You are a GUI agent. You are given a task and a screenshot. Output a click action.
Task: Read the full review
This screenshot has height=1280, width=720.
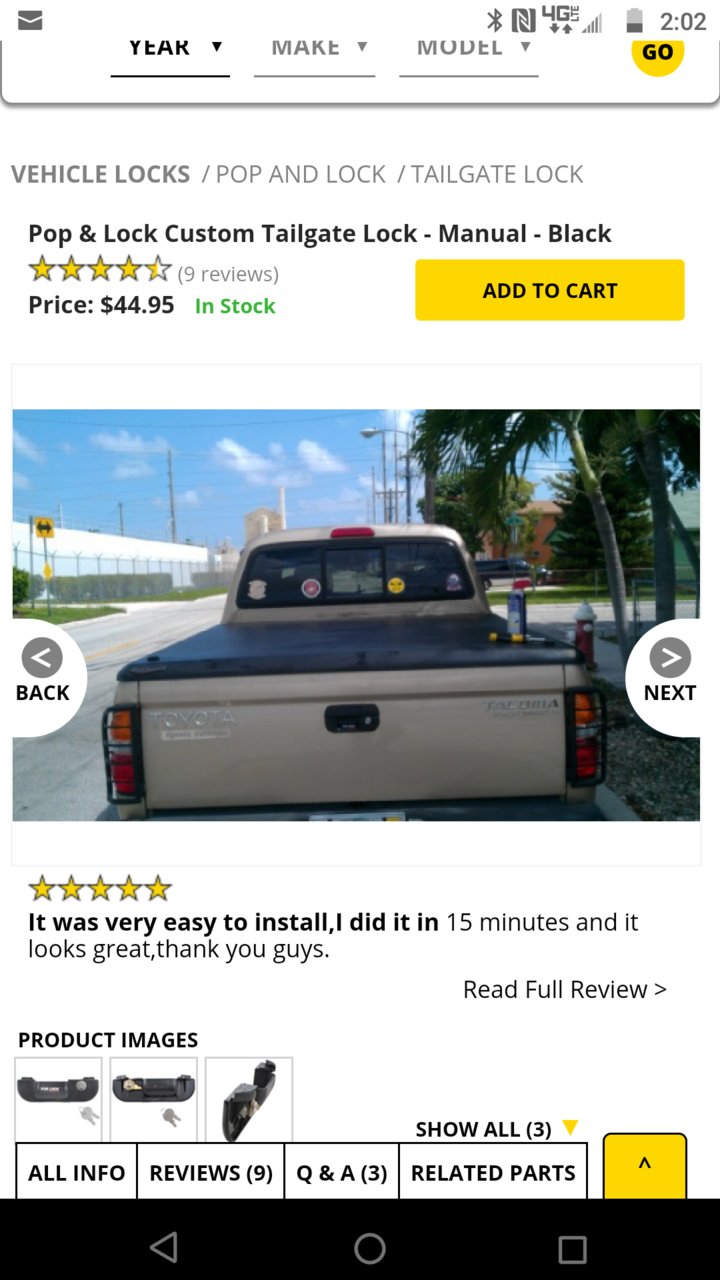[x=564, y=989]
